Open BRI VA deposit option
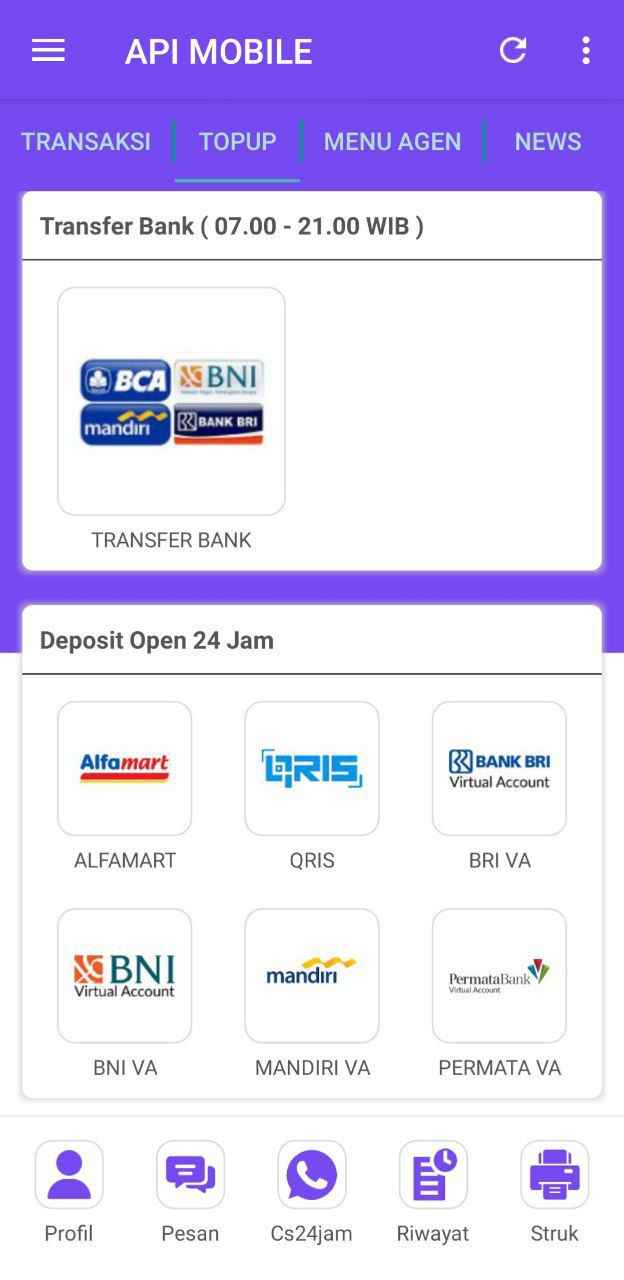 pyautogui.click(x=499, y=768)
